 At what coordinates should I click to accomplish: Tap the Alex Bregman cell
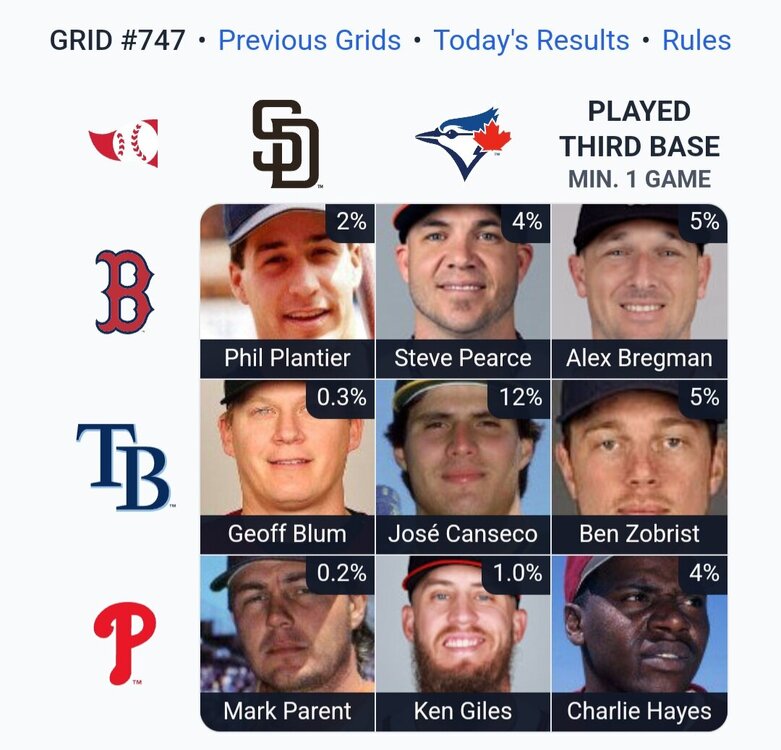pyautogui.click(x=639, y=290)
